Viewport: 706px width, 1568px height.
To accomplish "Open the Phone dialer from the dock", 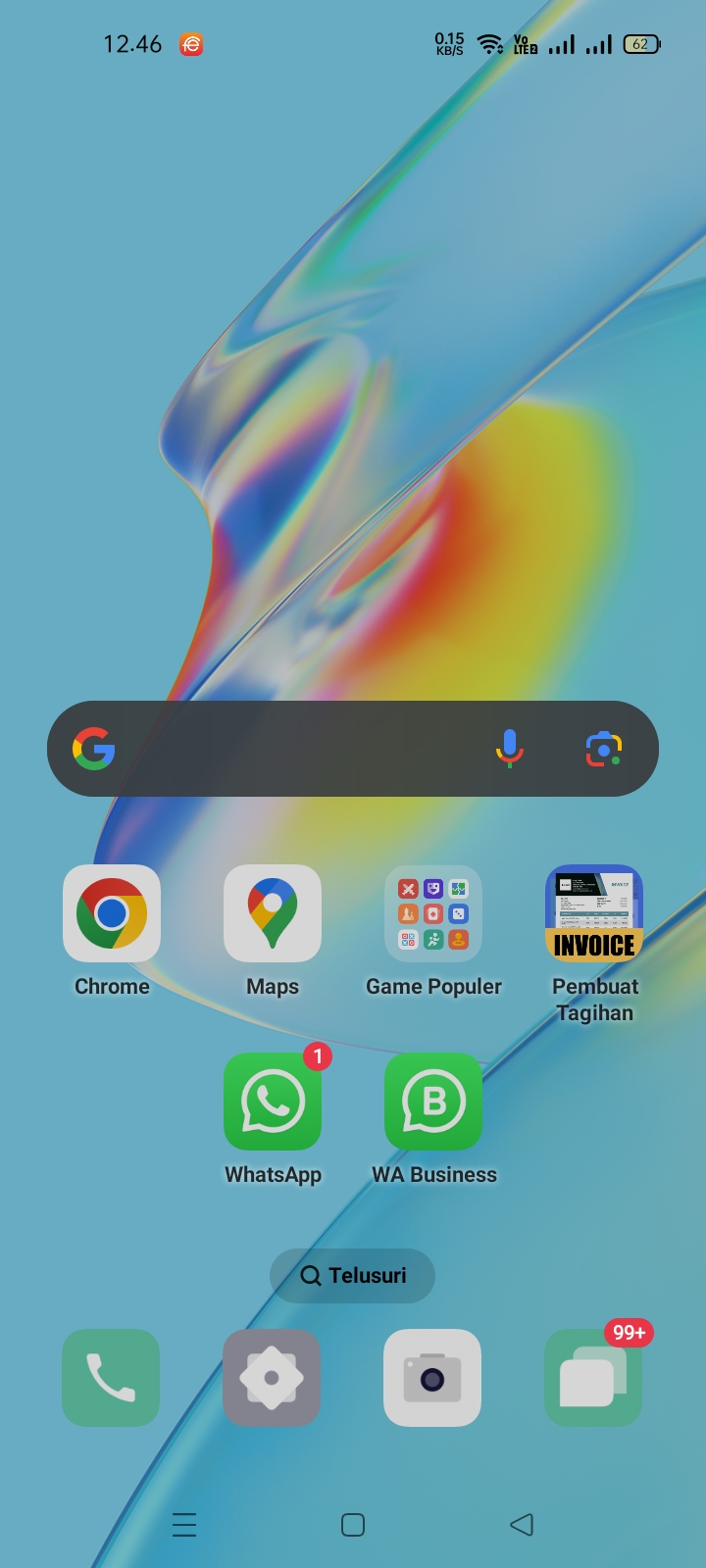I will 111,1378.
